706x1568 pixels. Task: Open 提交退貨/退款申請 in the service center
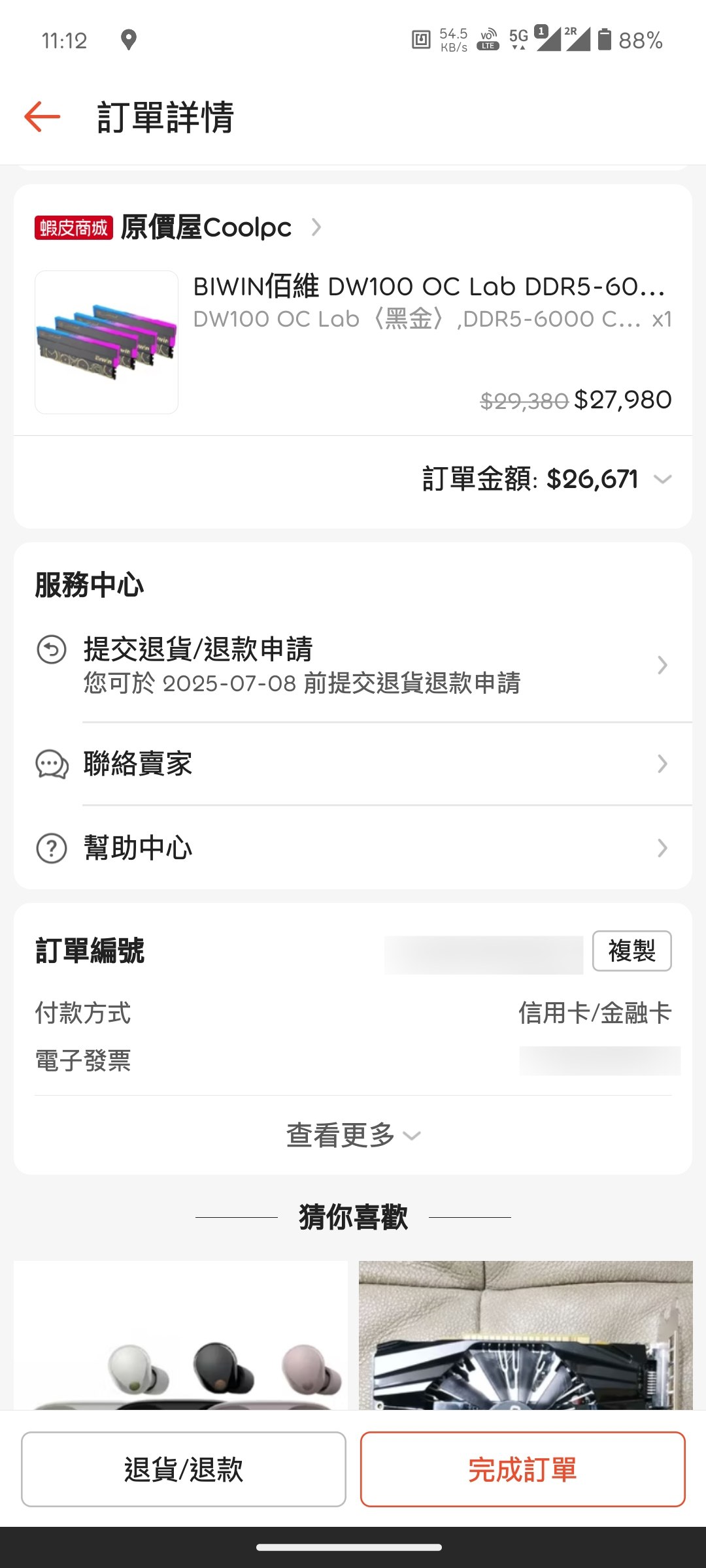click(x=353, y=665)
